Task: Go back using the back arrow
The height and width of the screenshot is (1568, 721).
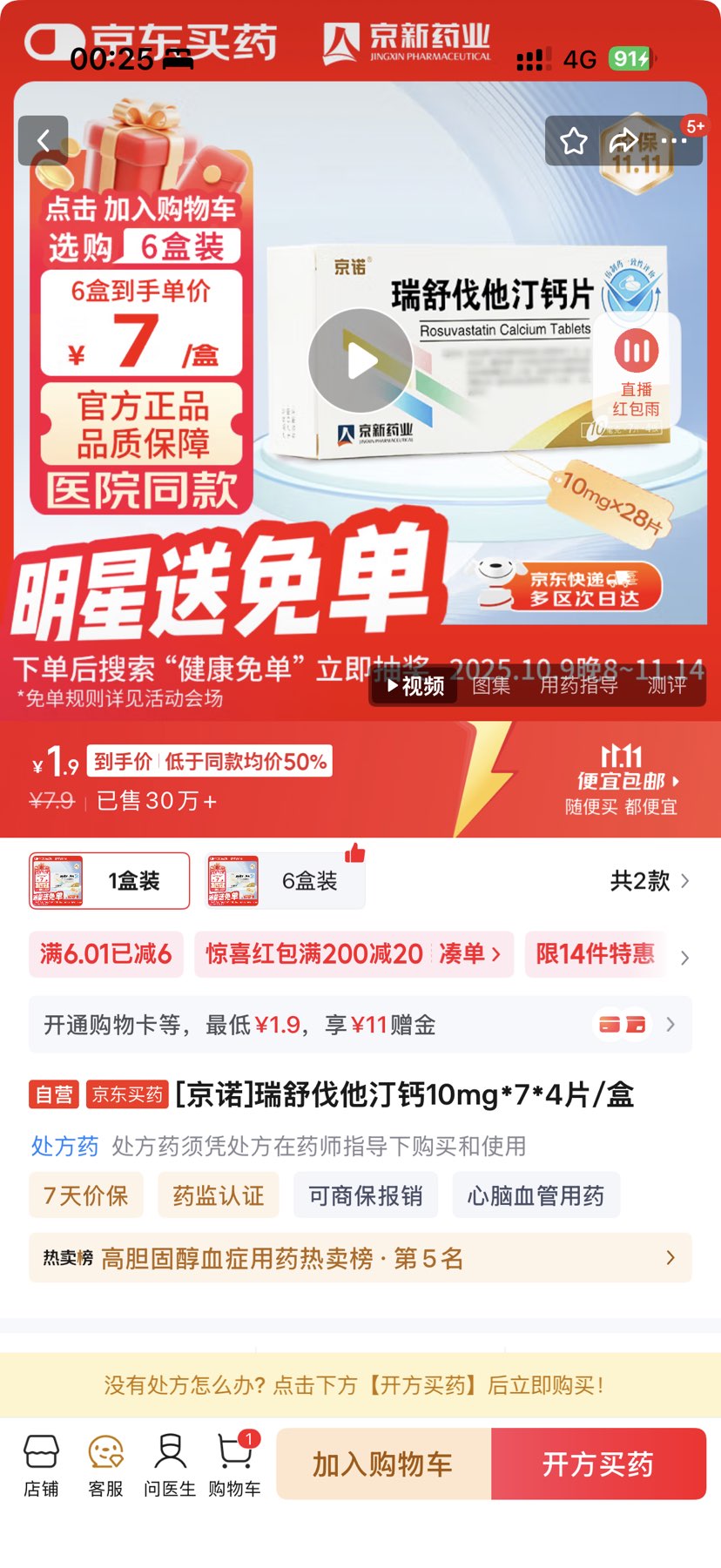Action: click(44, 140)
